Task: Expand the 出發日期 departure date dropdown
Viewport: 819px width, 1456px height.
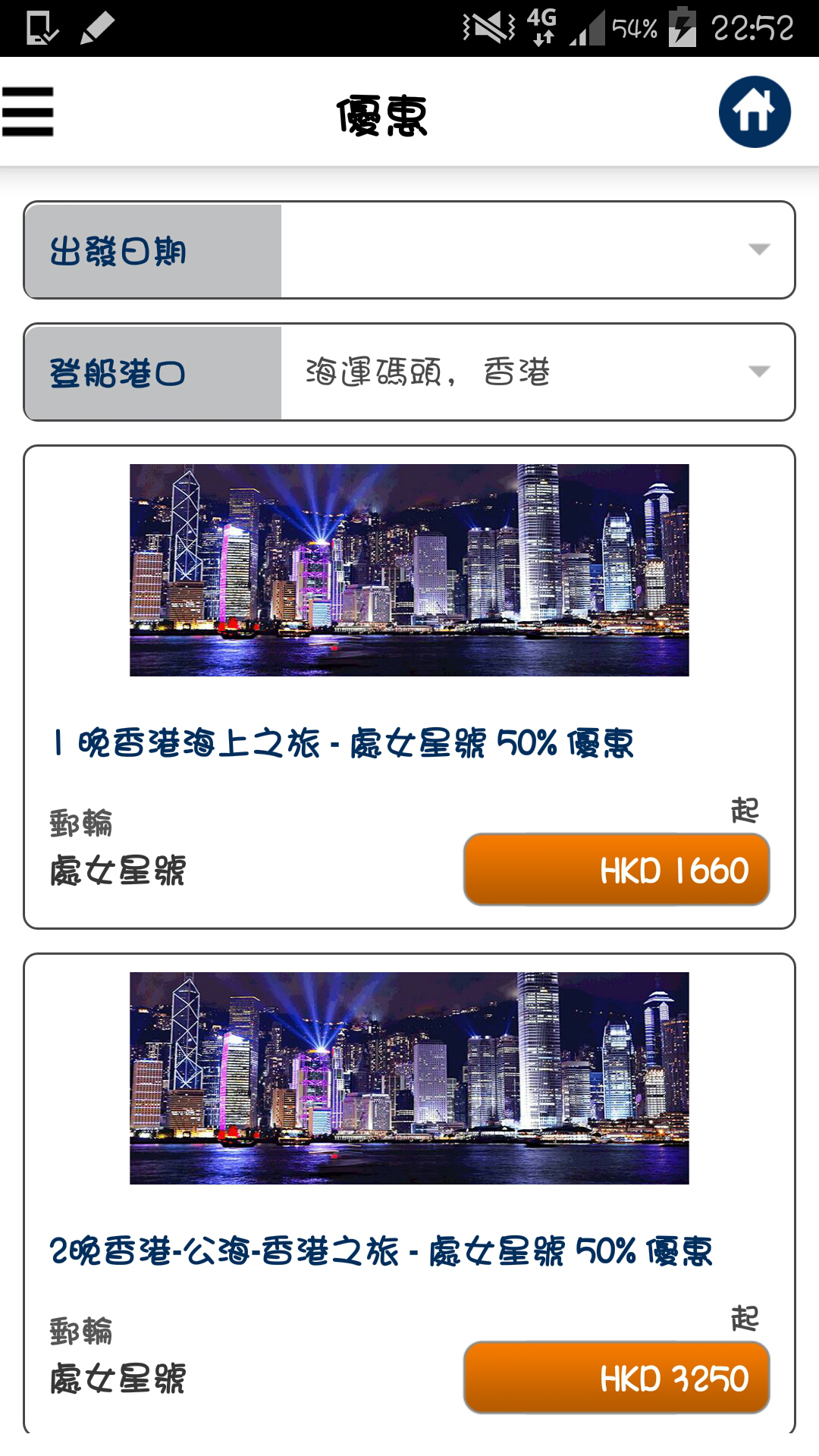Action: (x=409, y=250)
